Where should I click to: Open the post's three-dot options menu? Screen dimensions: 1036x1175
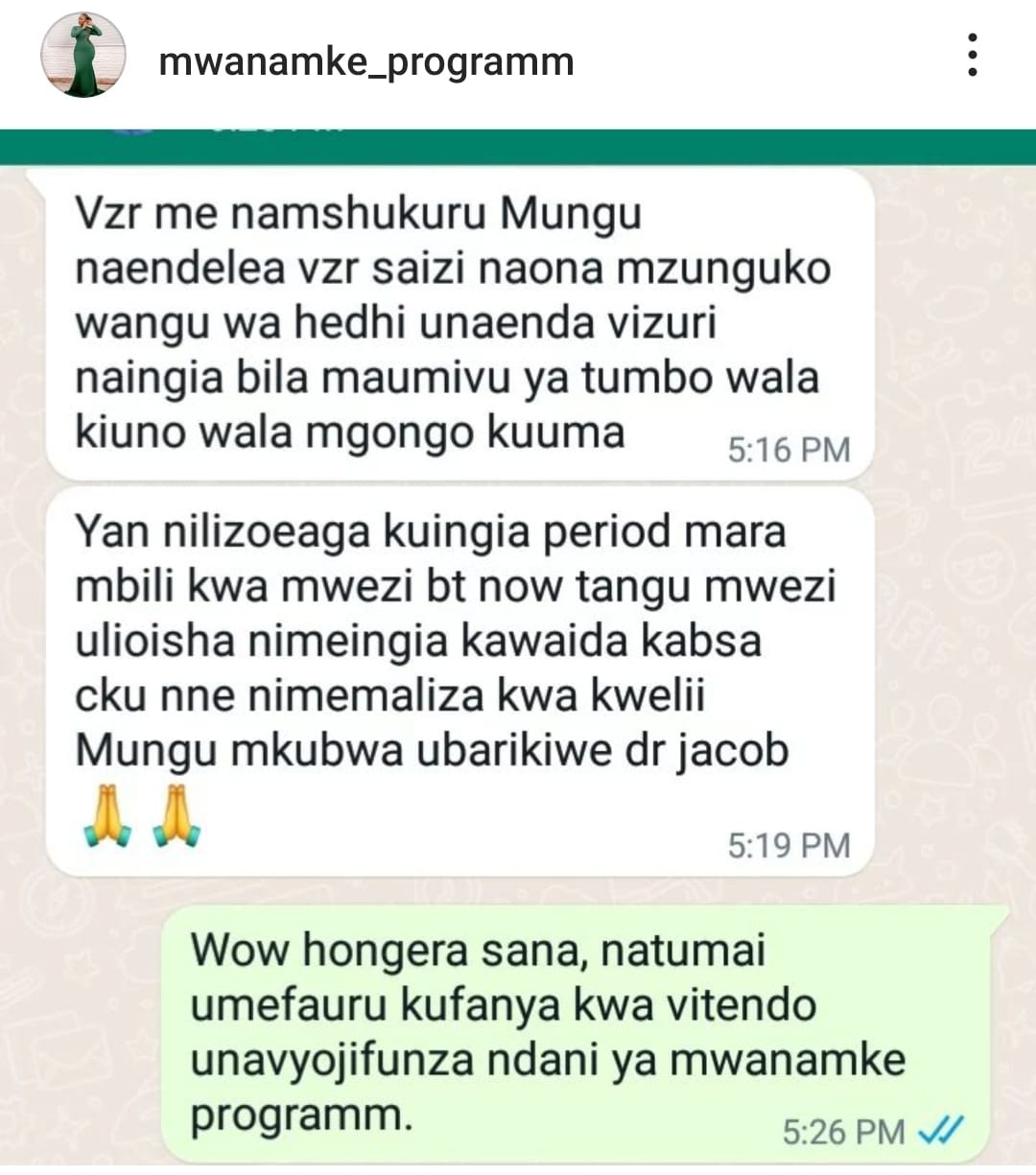(x=973, y=56)
